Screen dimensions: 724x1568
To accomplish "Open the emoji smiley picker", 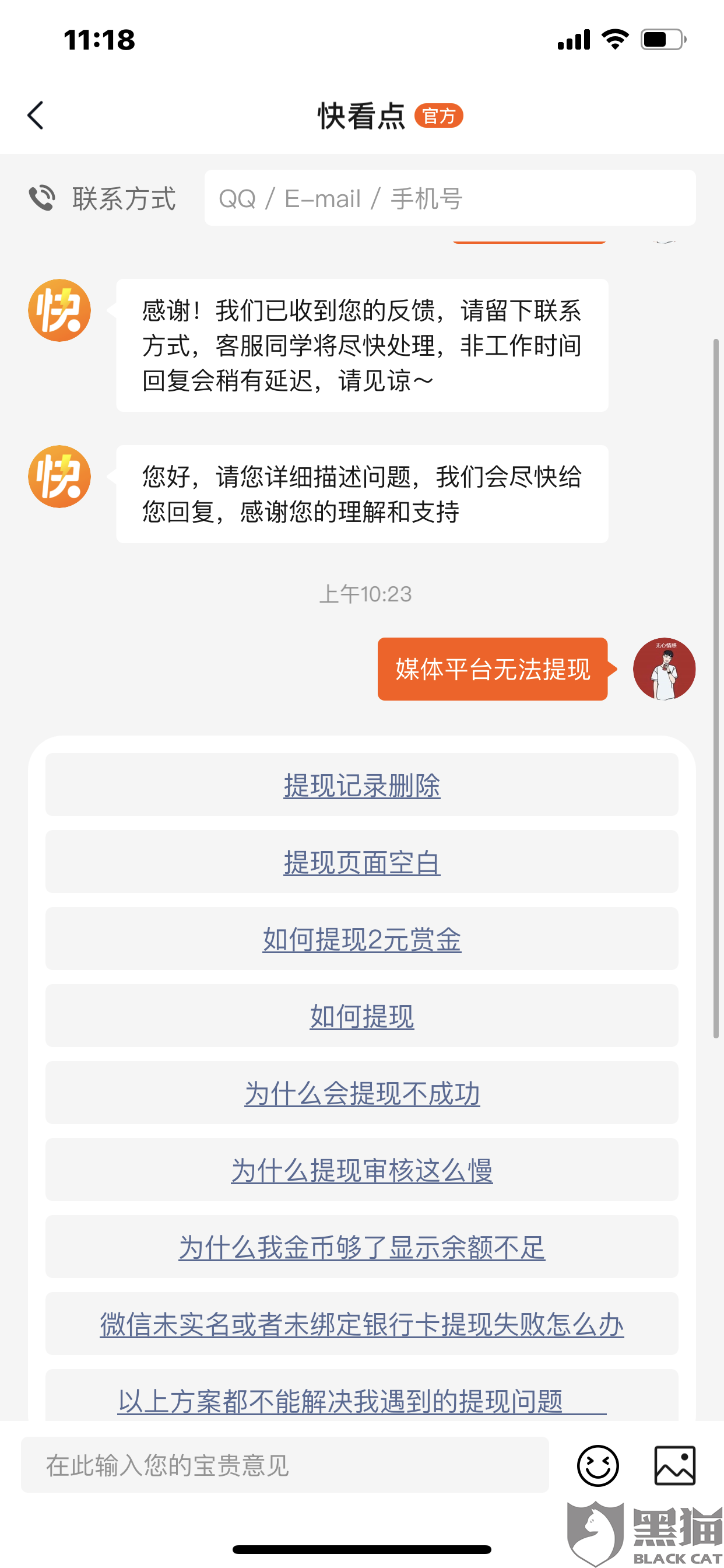I will [598, 1465].
